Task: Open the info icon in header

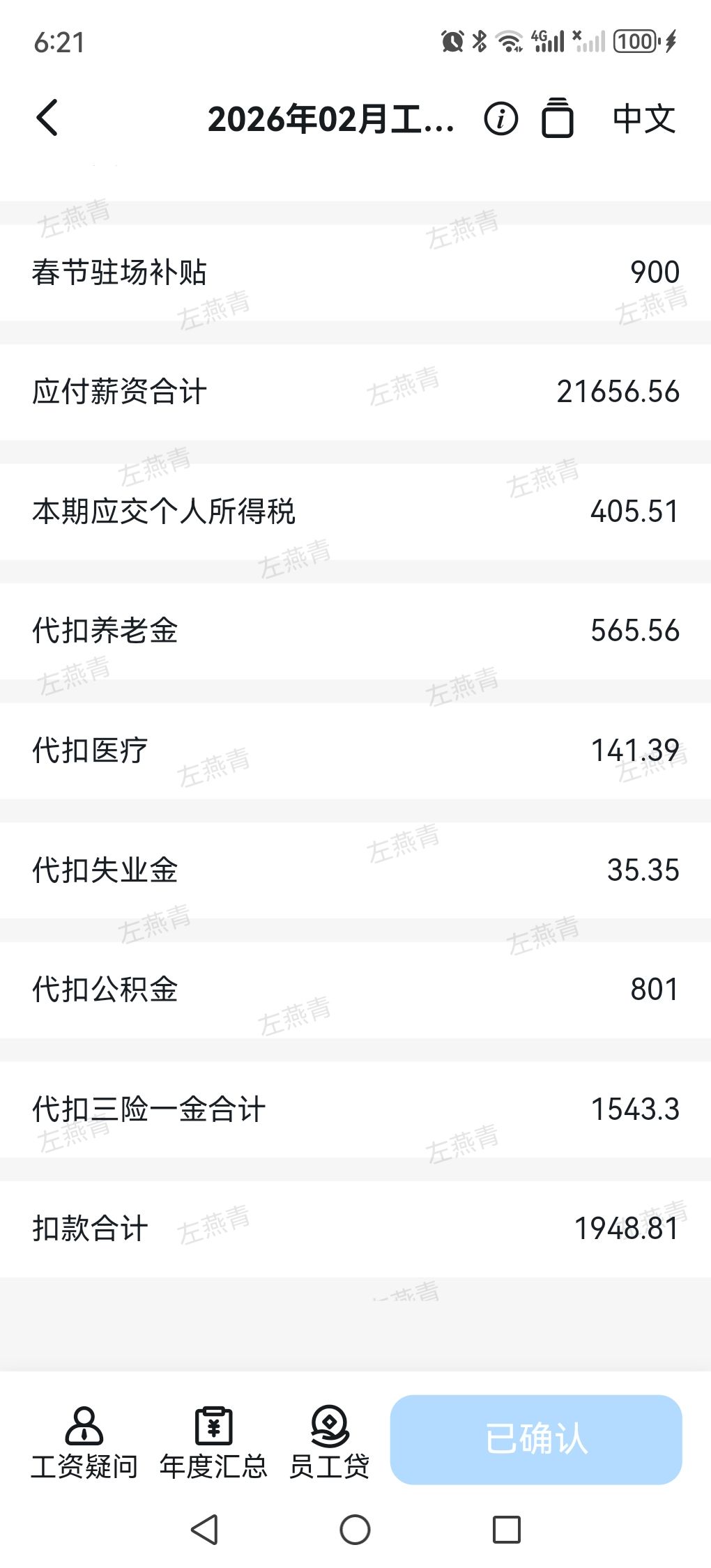Action: click(500, 118)
